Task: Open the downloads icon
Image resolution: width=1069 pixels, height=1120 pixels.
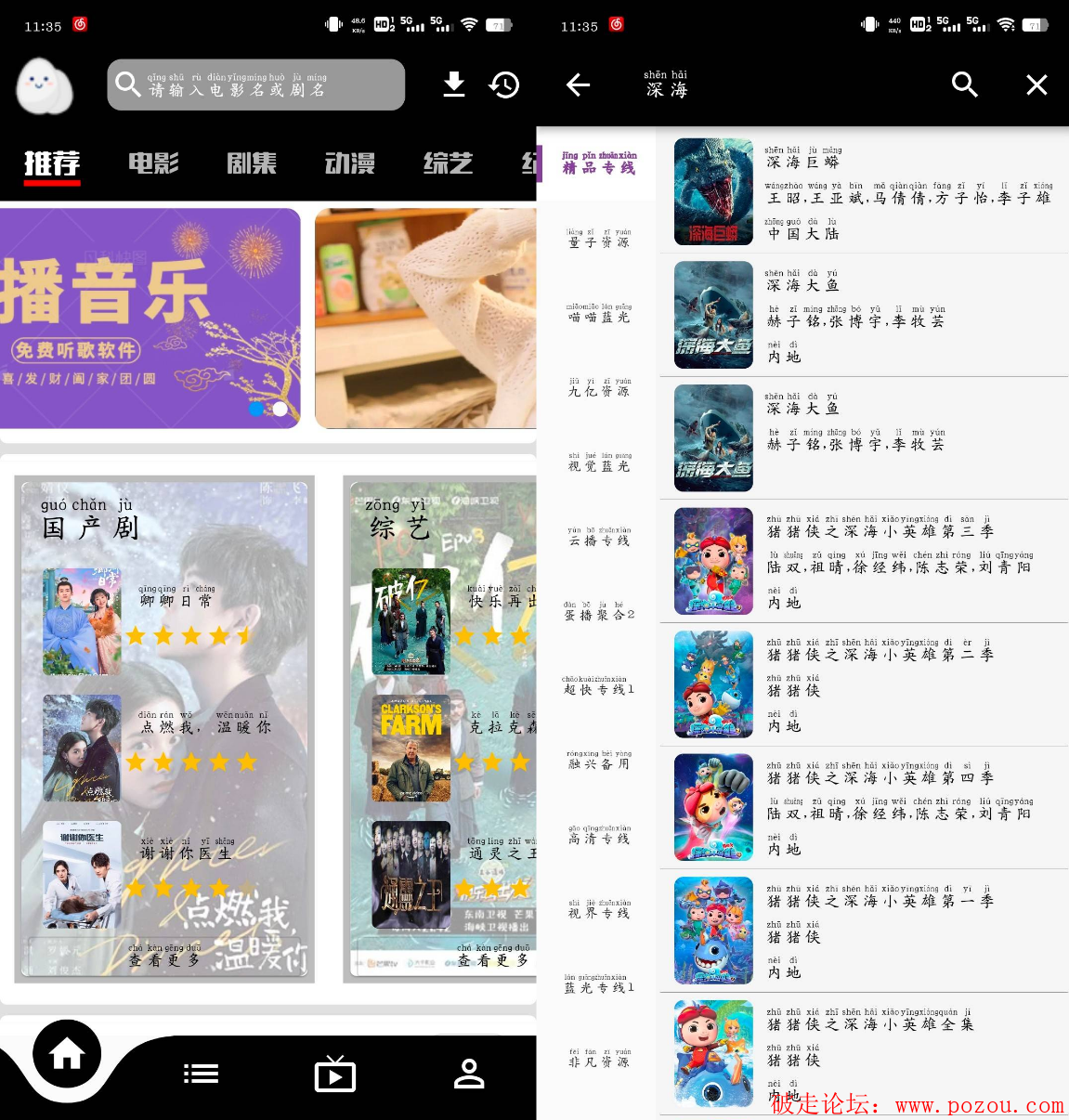Action: (x=453, y=85)
